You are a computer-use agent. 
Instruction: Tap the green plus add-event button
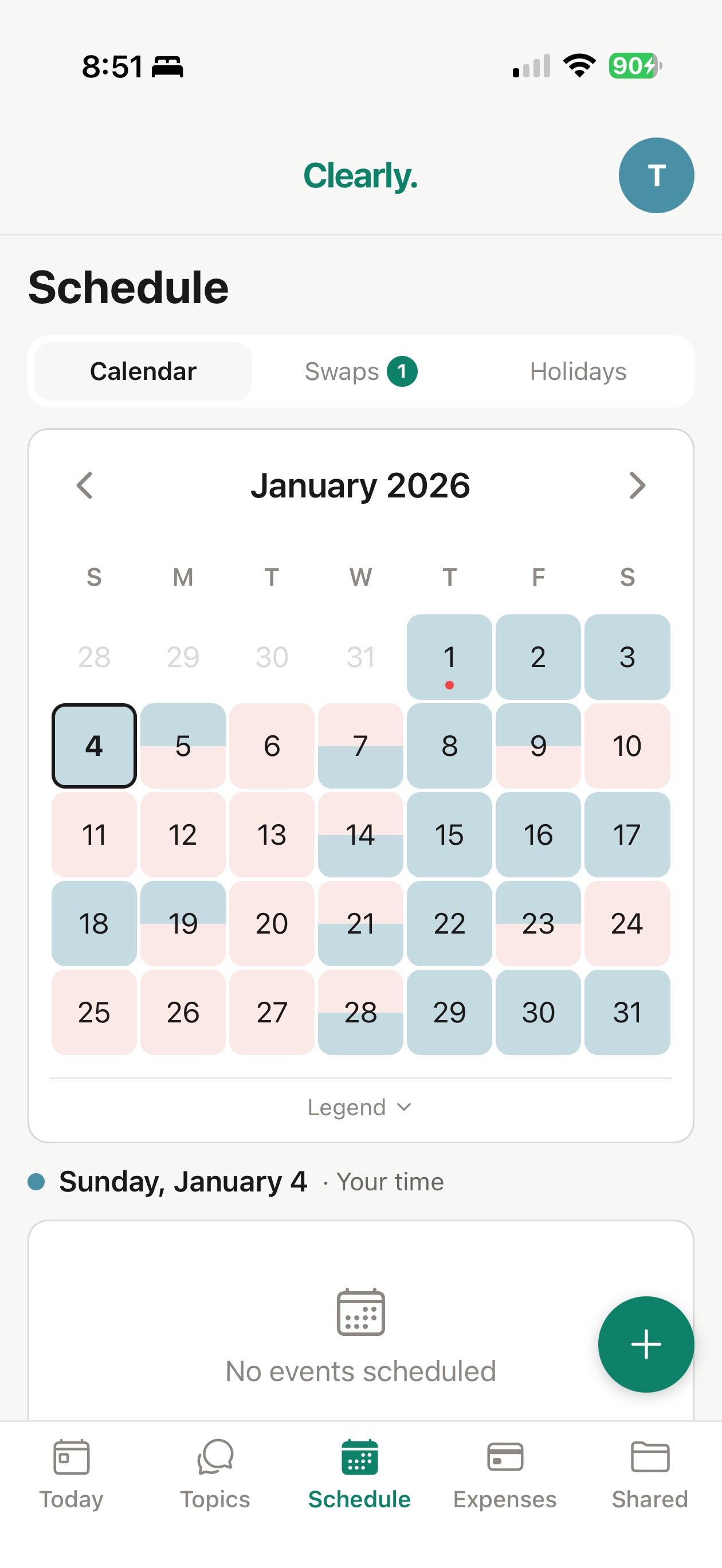pos(646,1344)
